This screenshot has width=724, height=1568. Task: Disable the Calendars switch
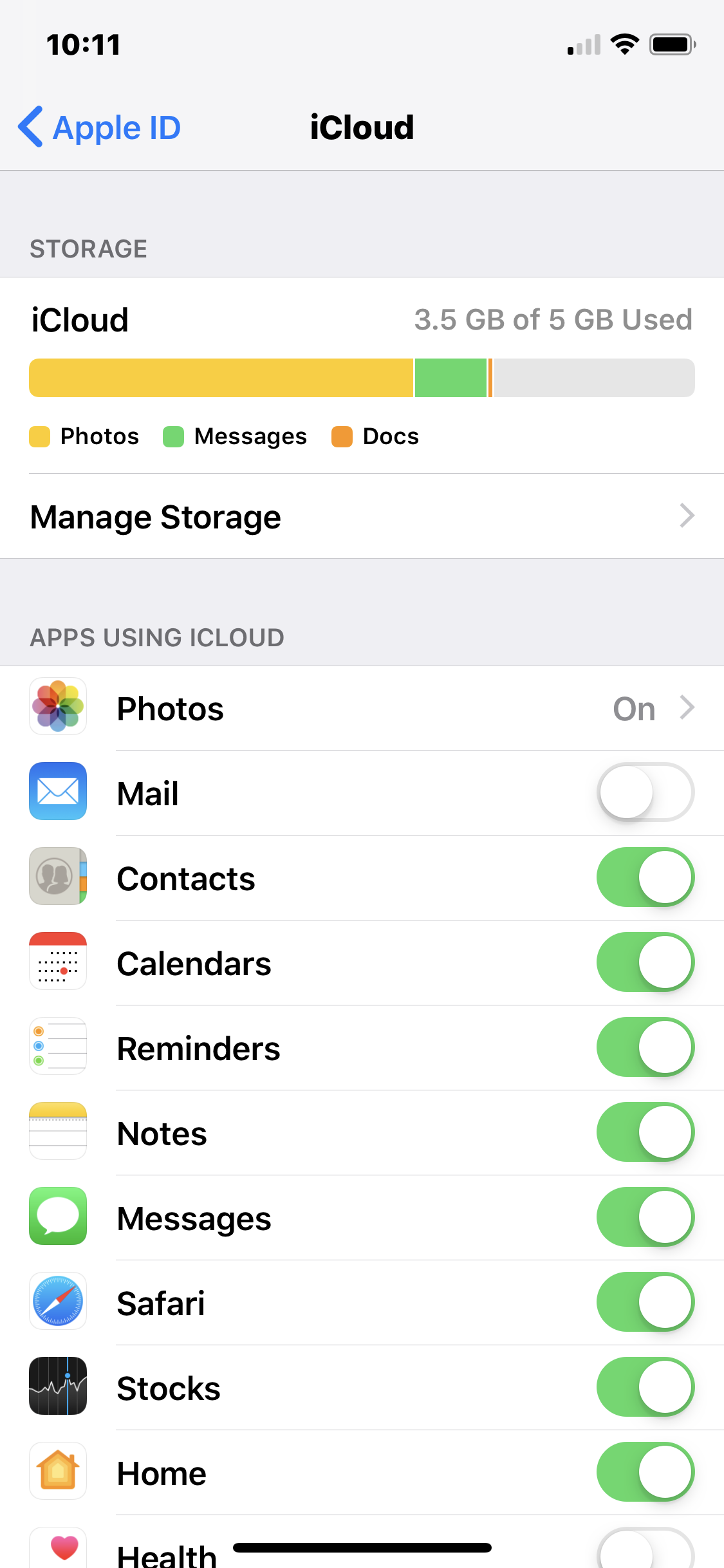coord(645,962)
